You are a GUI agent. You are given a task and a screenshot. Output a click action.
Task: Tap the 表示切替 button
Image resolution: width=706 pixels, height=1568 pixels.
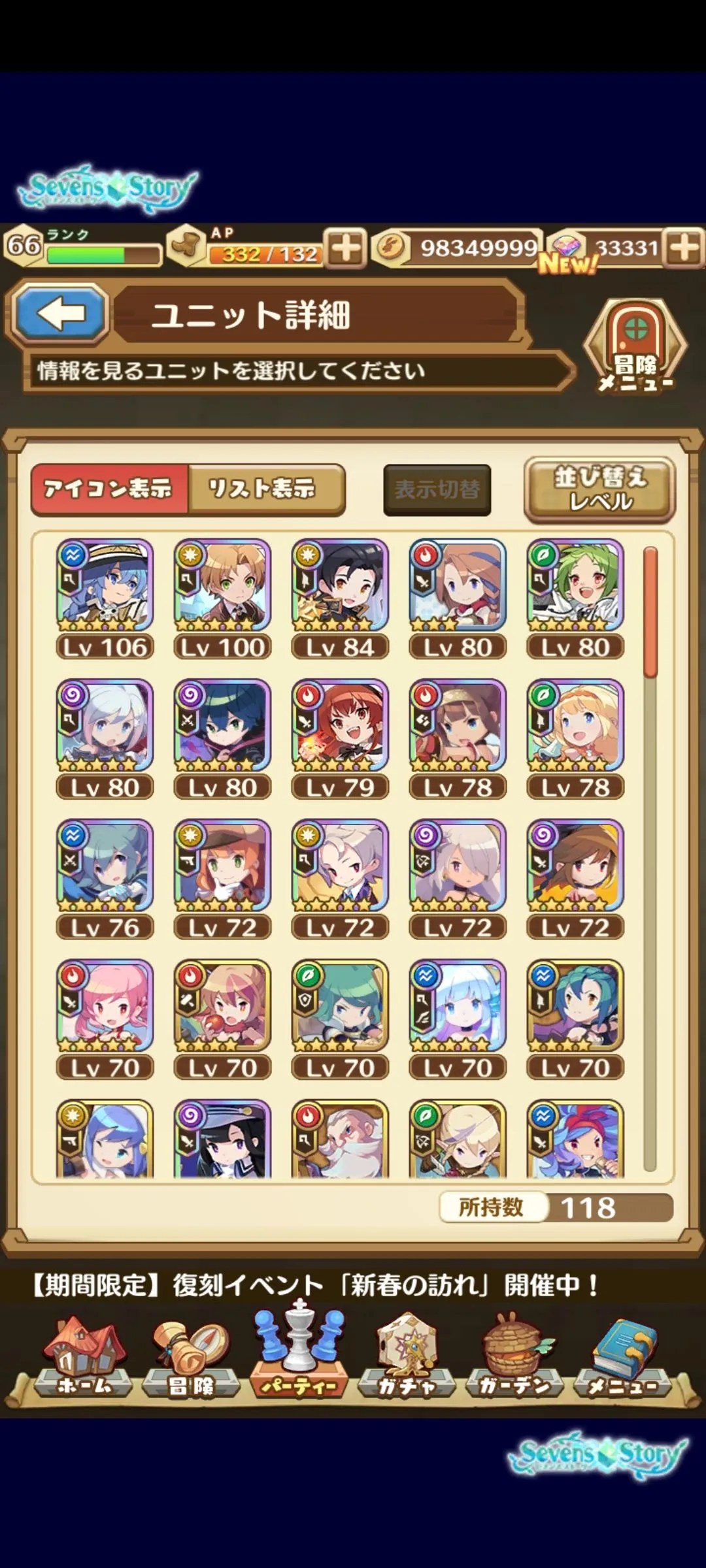tap(437, 489)
